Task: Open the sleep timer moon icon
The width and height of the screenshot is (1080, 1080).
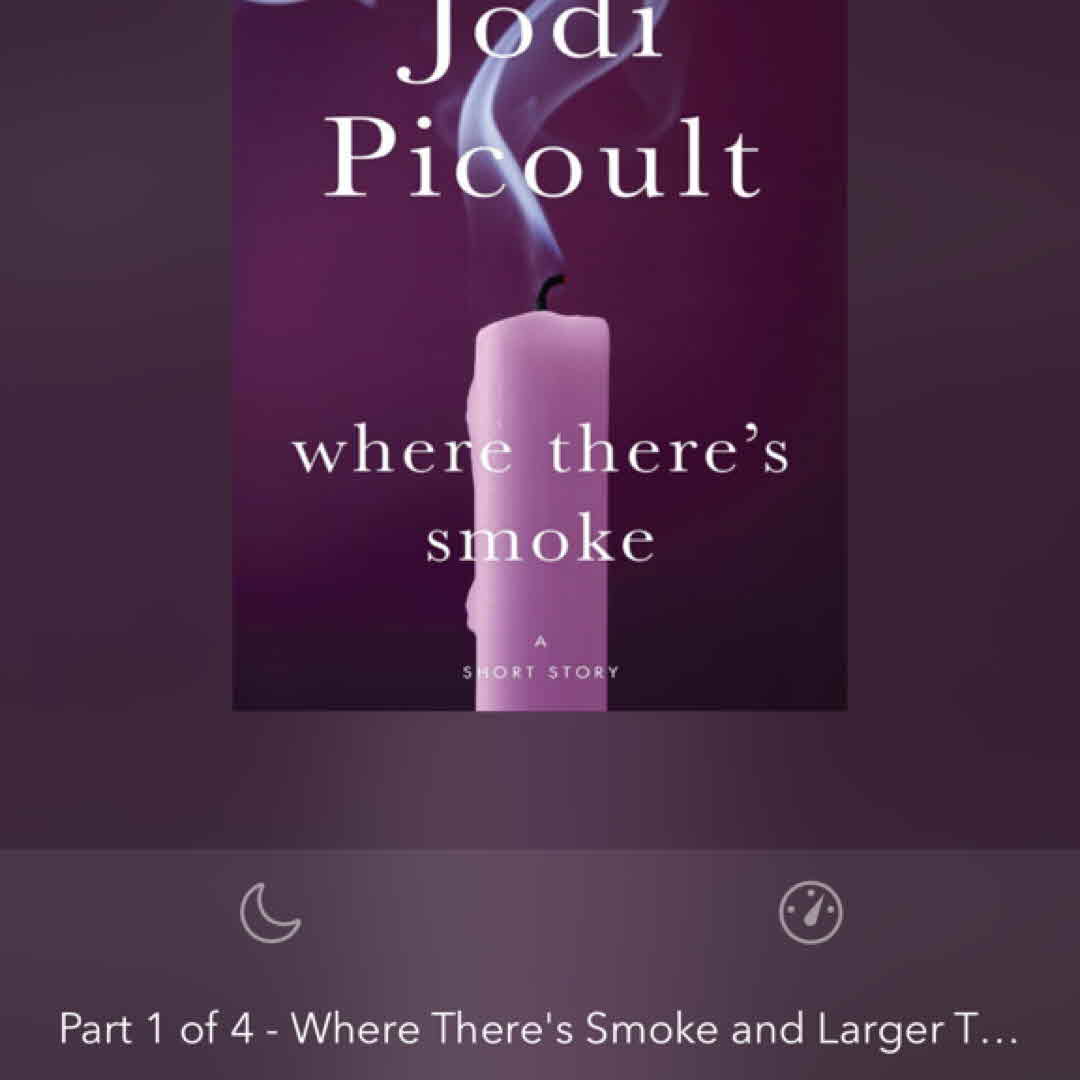Action: point(270,912)
